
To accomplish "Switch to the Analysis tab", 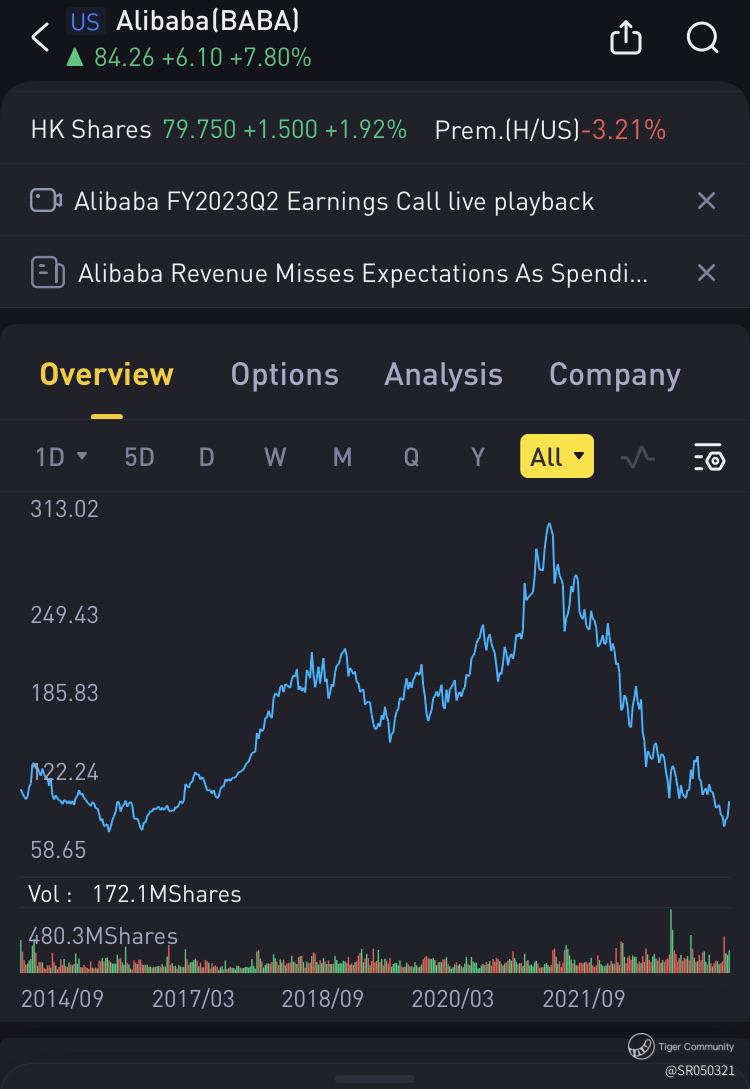I will tap(443, 374).
